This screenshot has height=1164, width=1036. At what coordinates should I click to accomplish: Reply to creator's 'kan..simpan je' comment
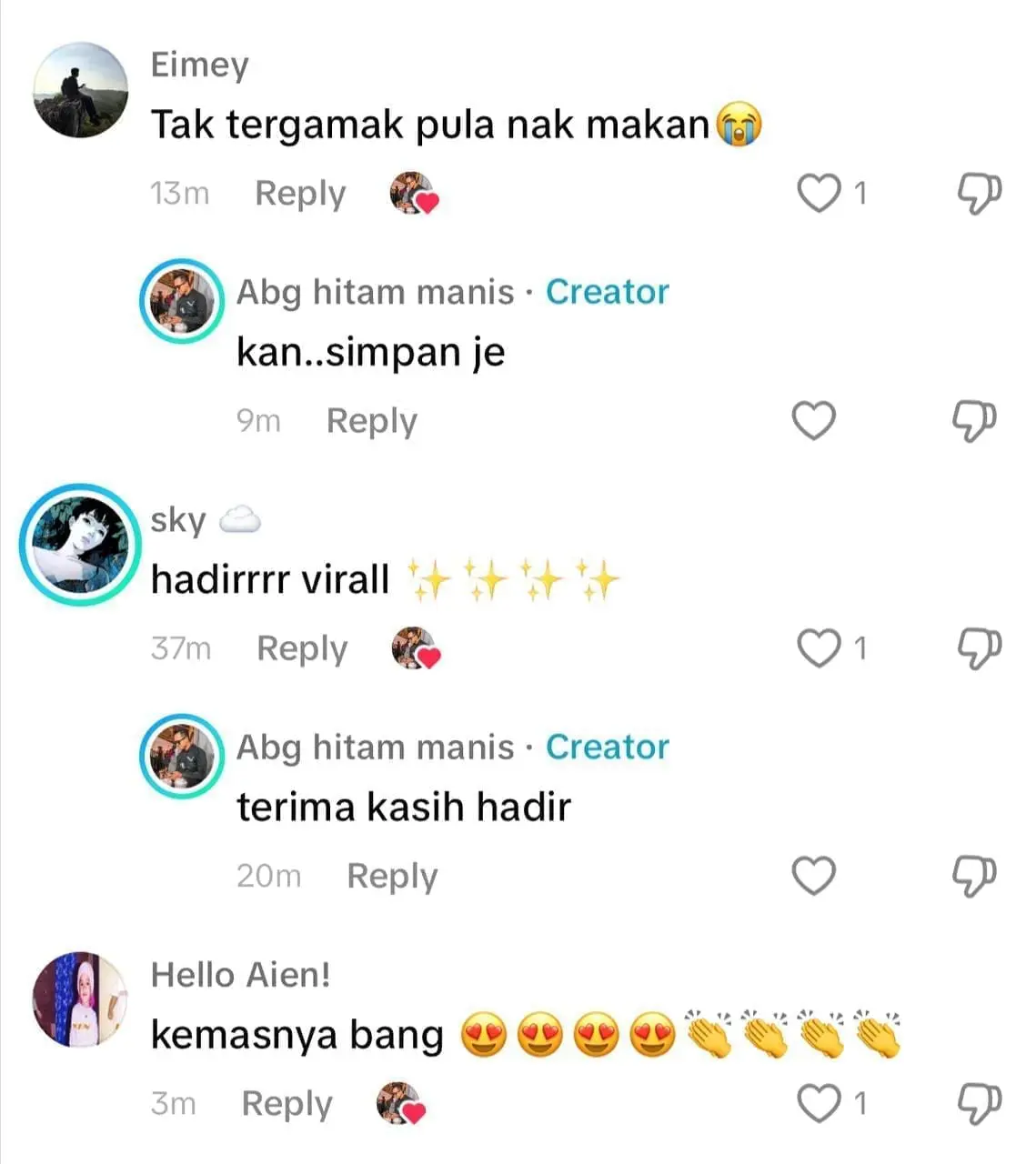[371, 421]
